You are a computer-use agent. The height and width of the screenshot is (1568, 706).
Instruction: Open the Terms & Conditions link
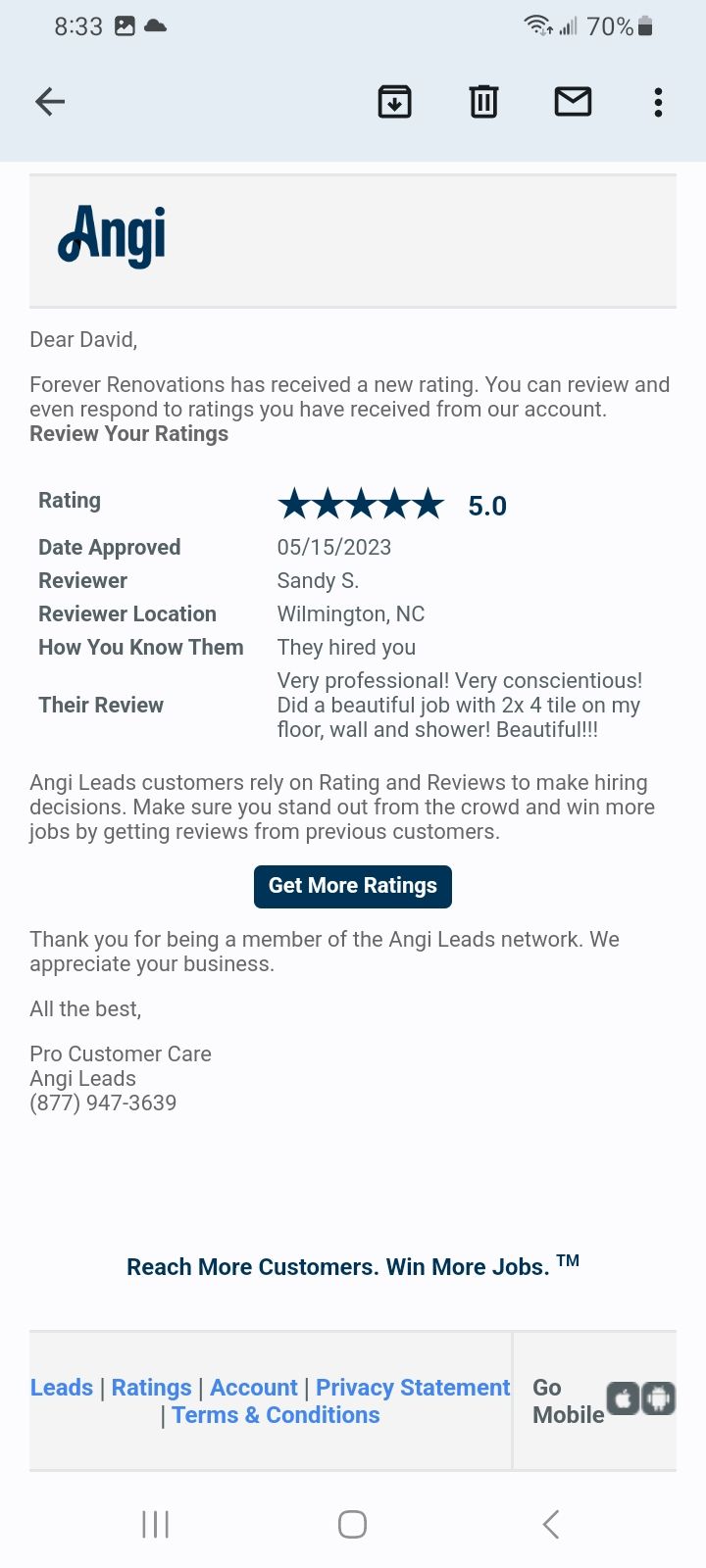coord(275,1415)
